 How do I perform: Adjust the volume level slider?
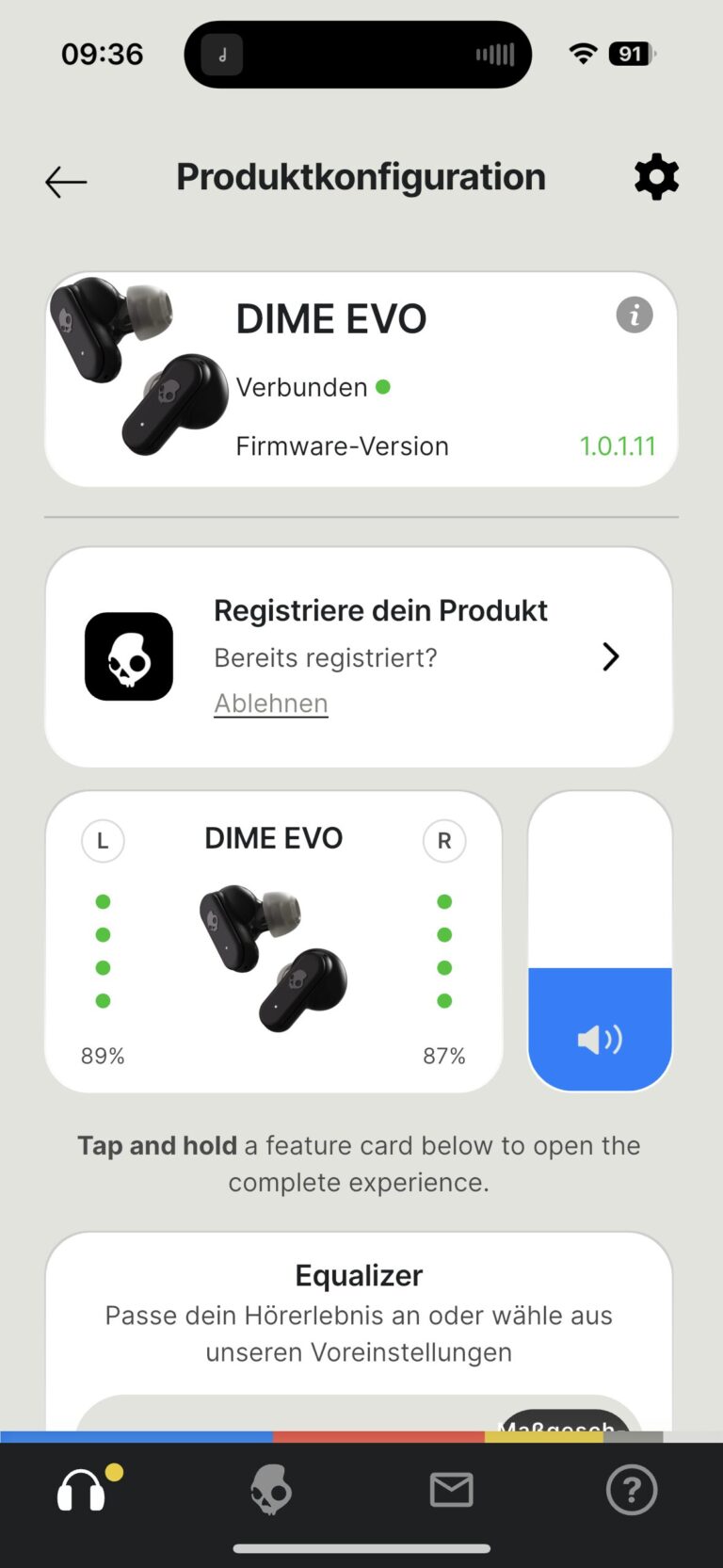pyautogui.click(x=600, y=942)
